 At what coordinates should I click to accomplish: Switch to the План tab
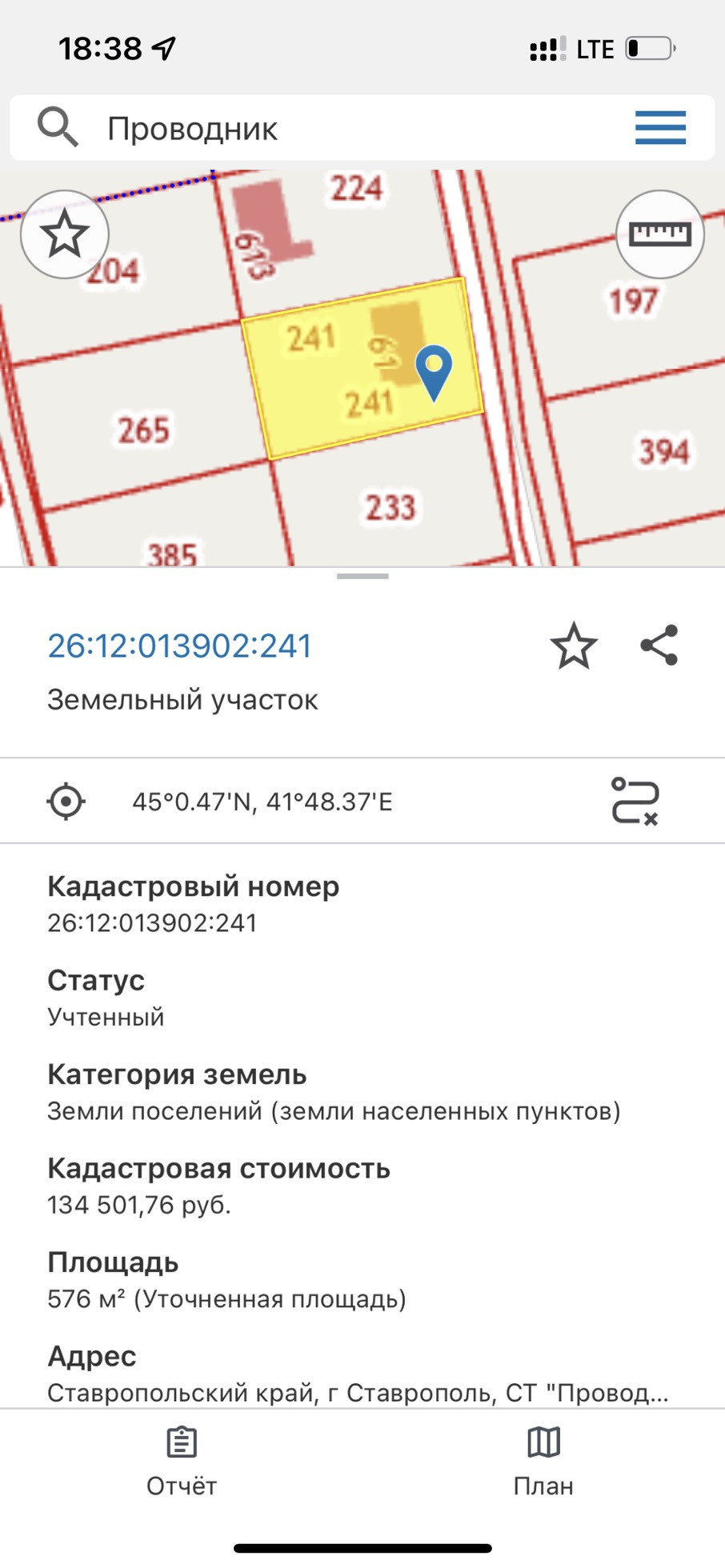point(543,1461)
